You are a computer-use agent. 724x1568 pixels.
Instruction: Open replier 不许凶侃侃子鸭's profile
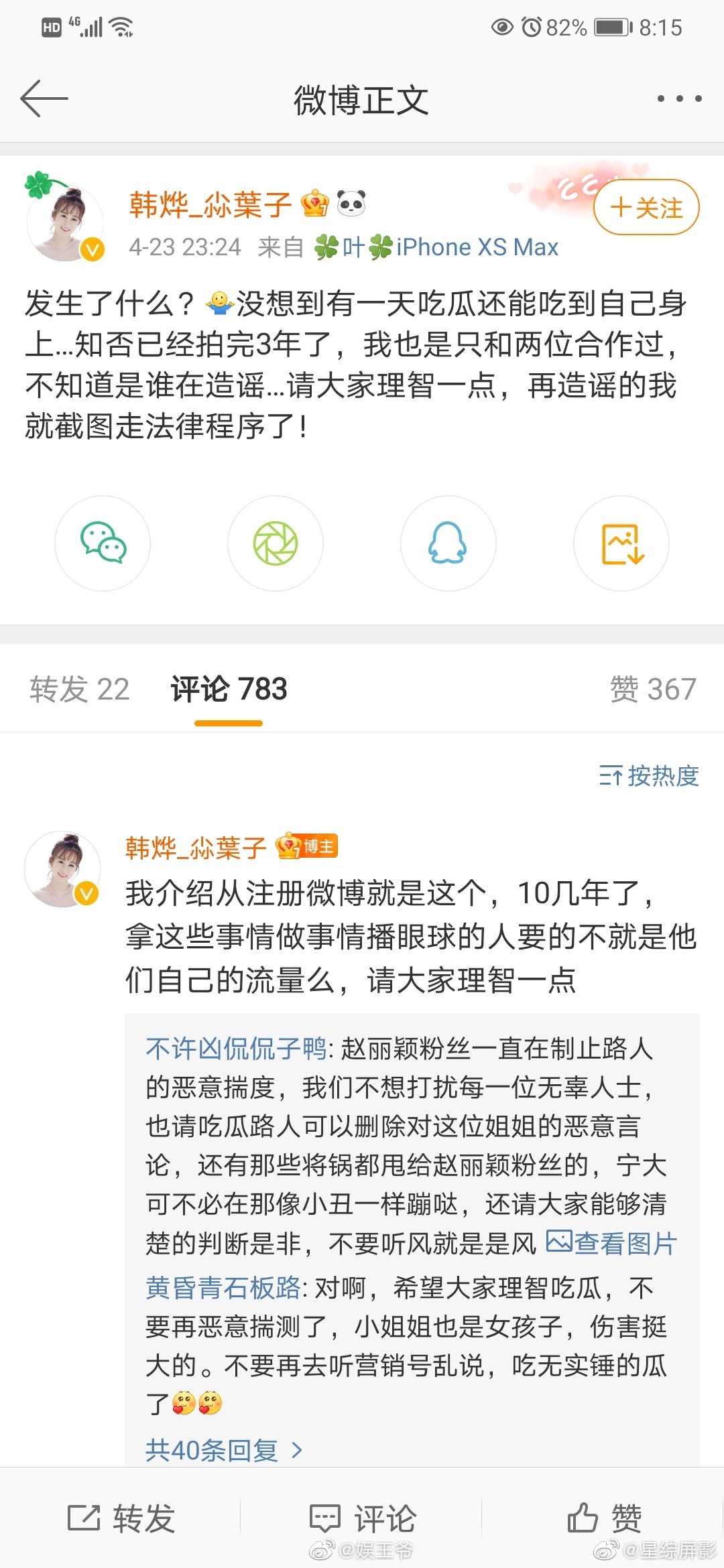pos(236,1048)
